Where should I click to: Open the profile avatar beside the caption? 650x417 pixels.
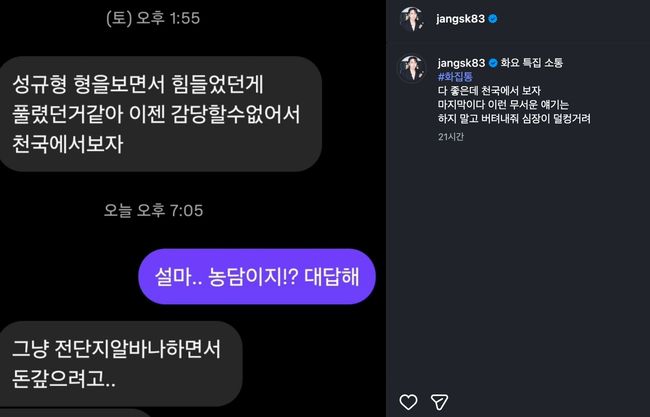pyautogui.click(x=412, y=66)
